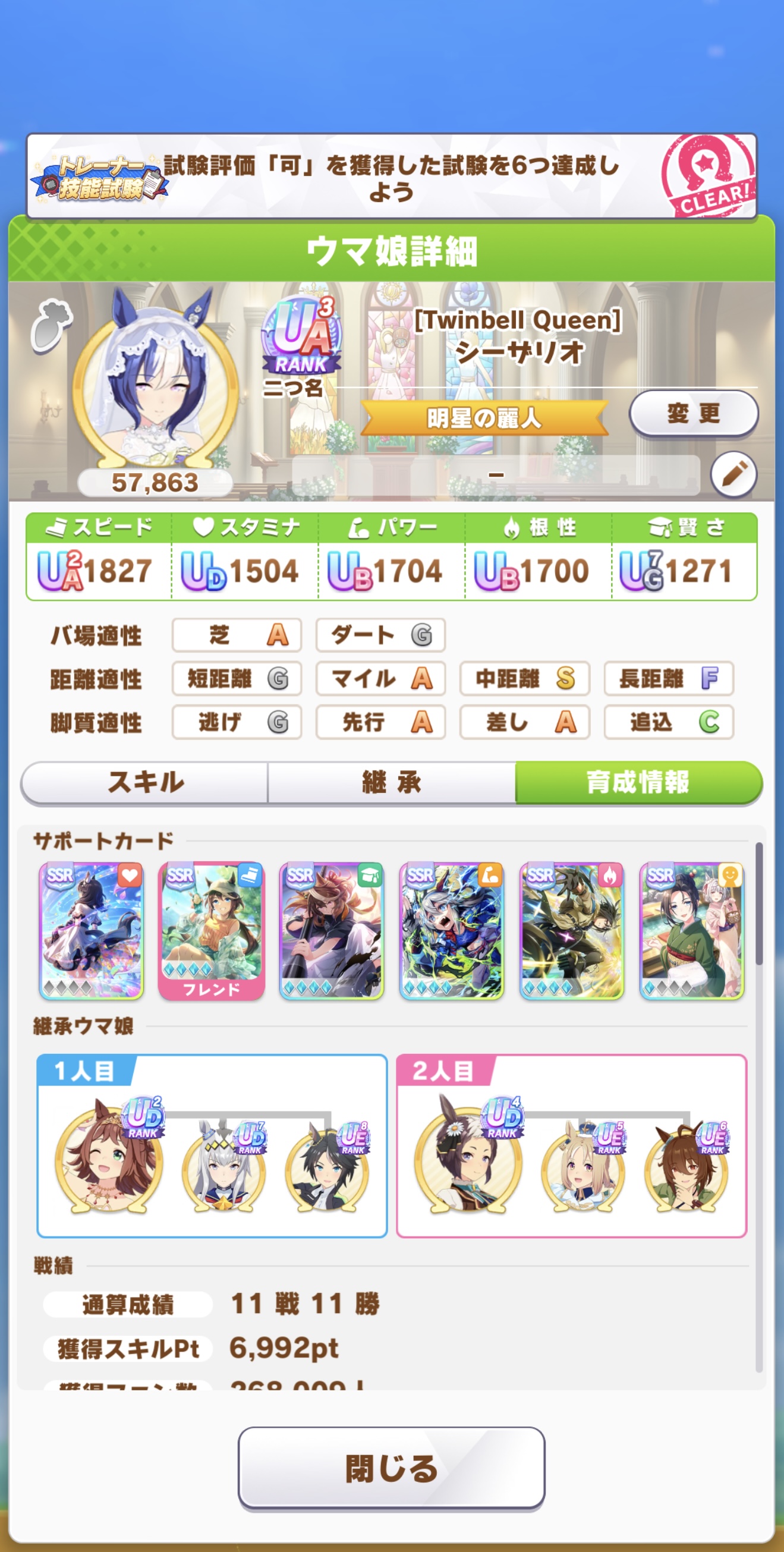Tap 変更 to change the nickname
The image size is (784, 1552).
693,413
